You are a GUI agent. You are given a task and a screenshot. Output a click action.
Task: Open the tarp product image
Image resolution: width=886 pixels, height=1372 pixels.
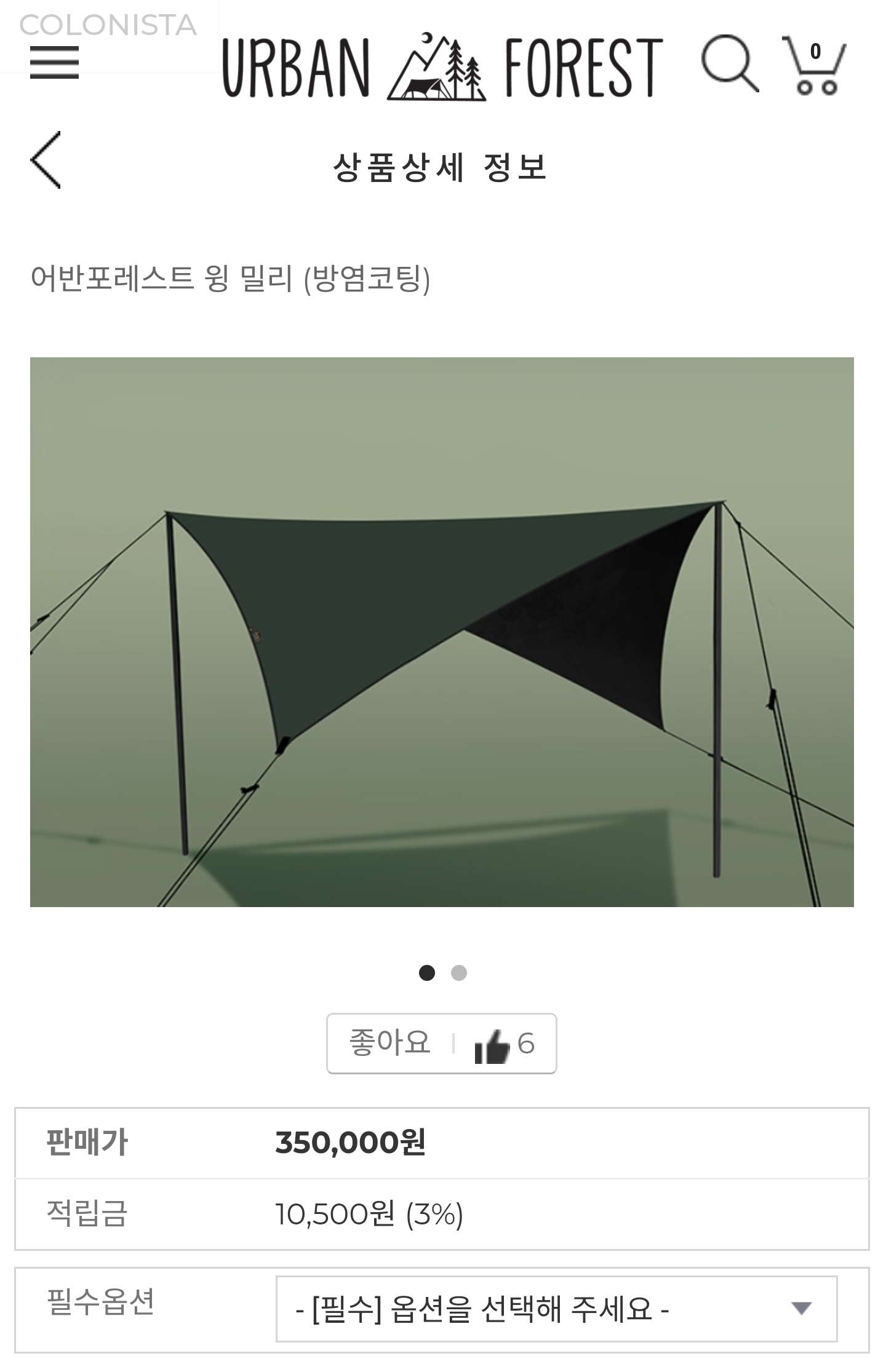(442, 632)
